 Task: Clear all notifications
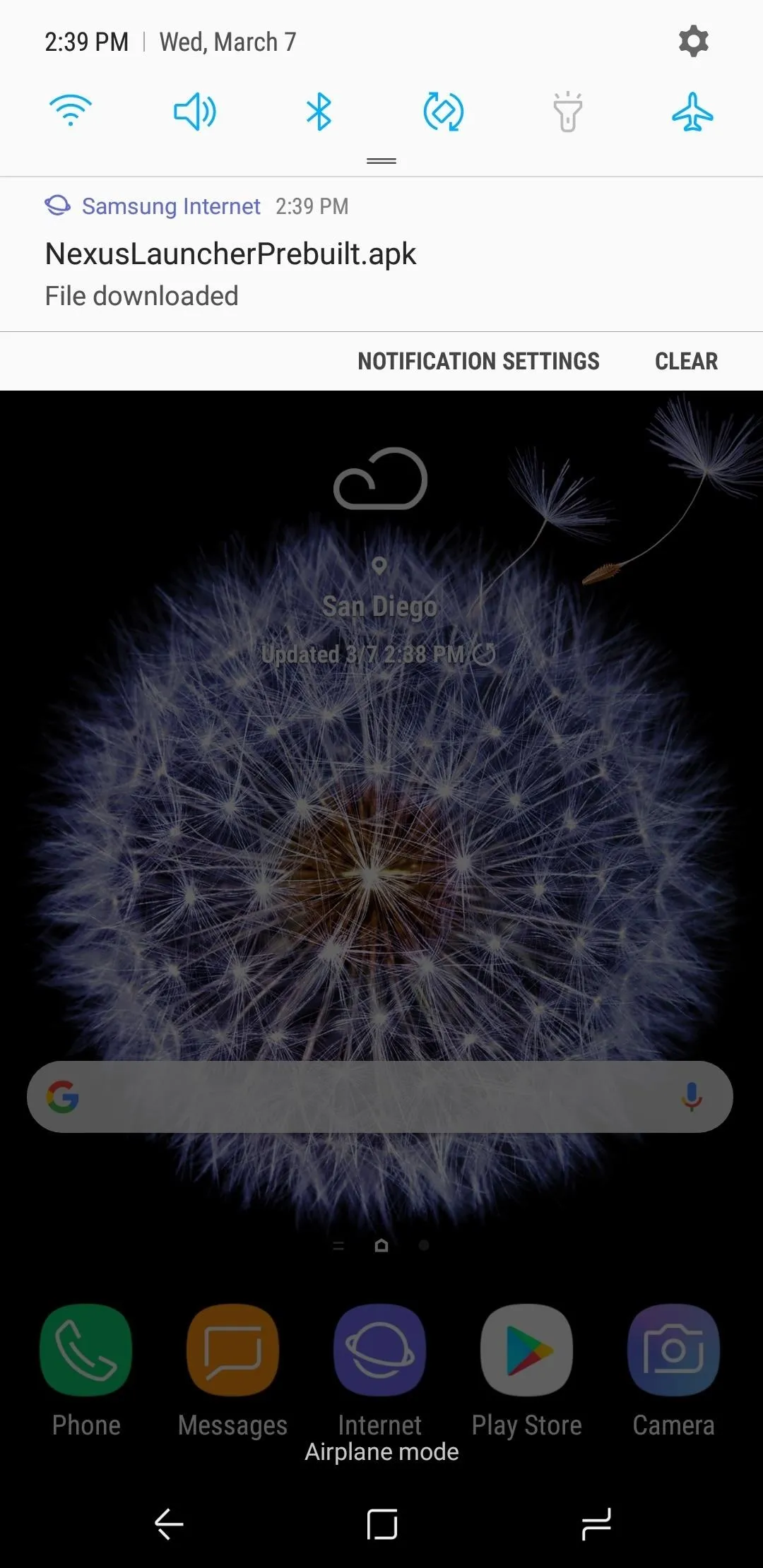(x=686, y=361)
